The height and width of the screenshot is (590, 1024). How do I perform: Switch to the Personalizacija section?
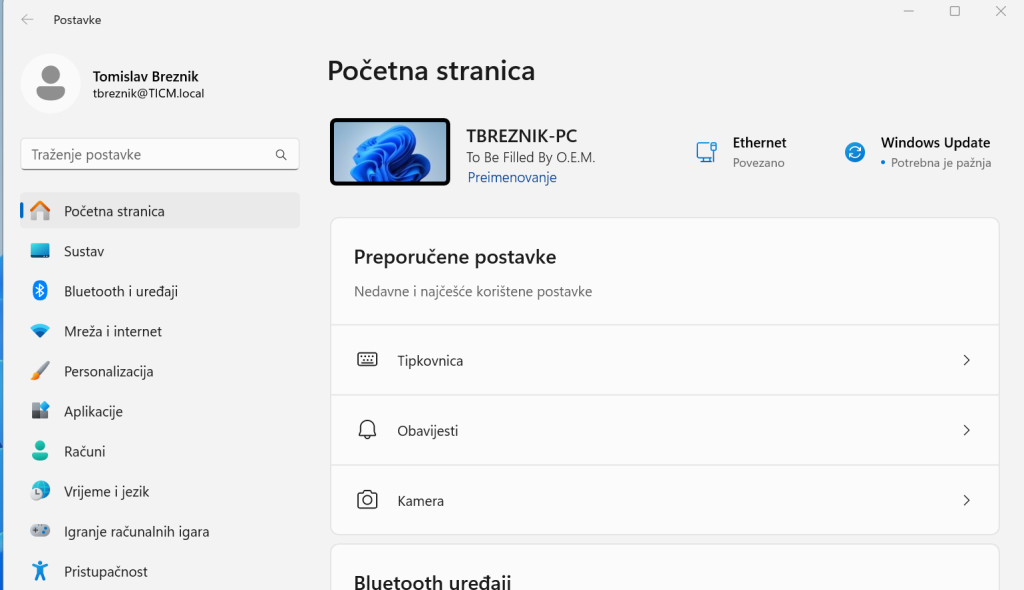click(108, 371)
